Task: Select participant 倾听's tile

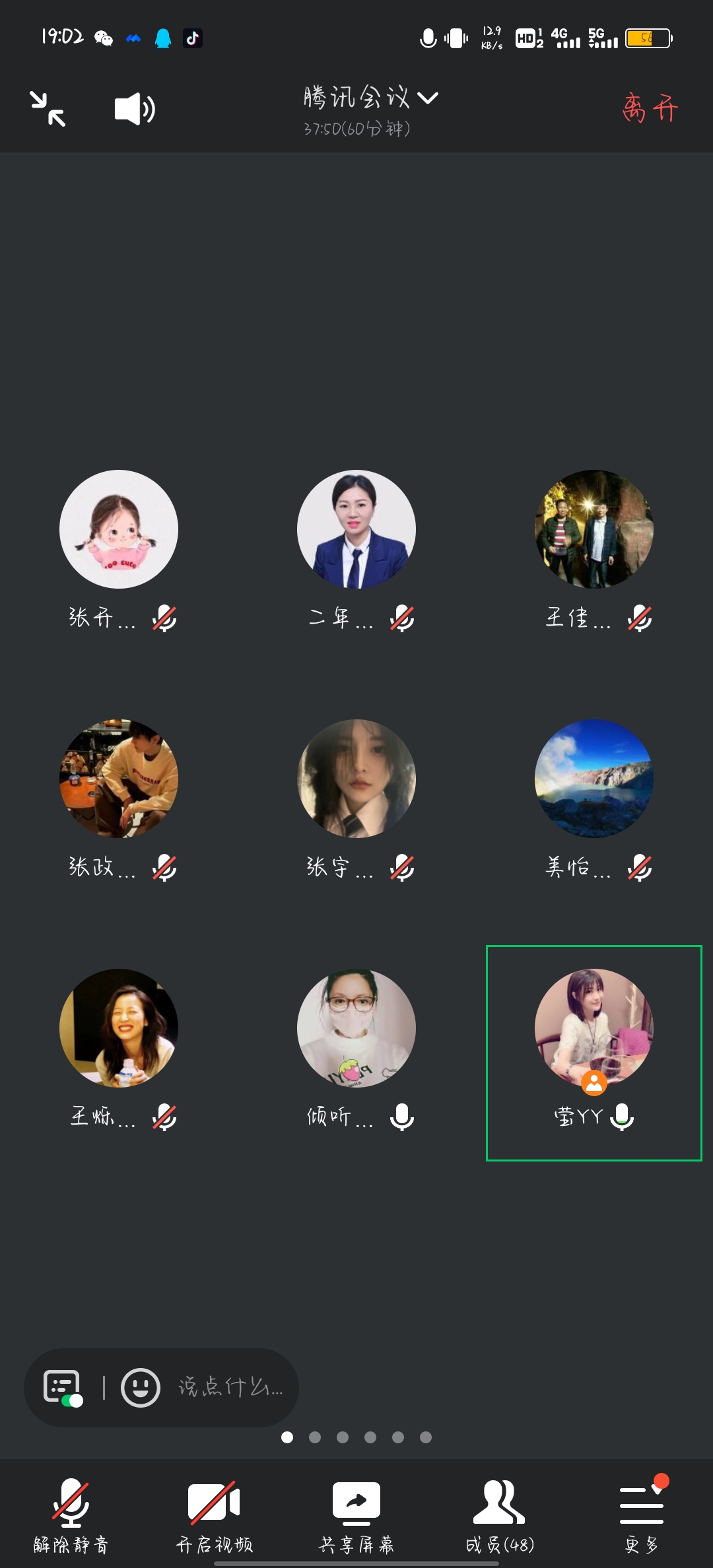Action: (x=356, y=1028)
